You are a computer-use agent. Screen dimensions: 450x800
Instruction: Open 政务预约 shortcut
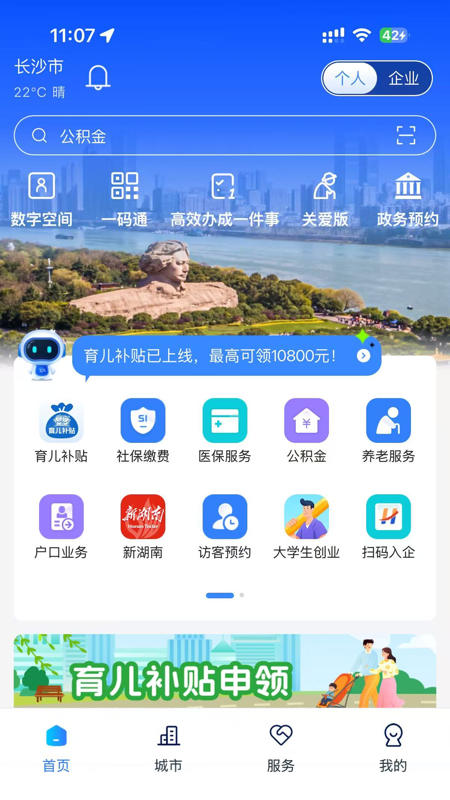pos(408,199)
